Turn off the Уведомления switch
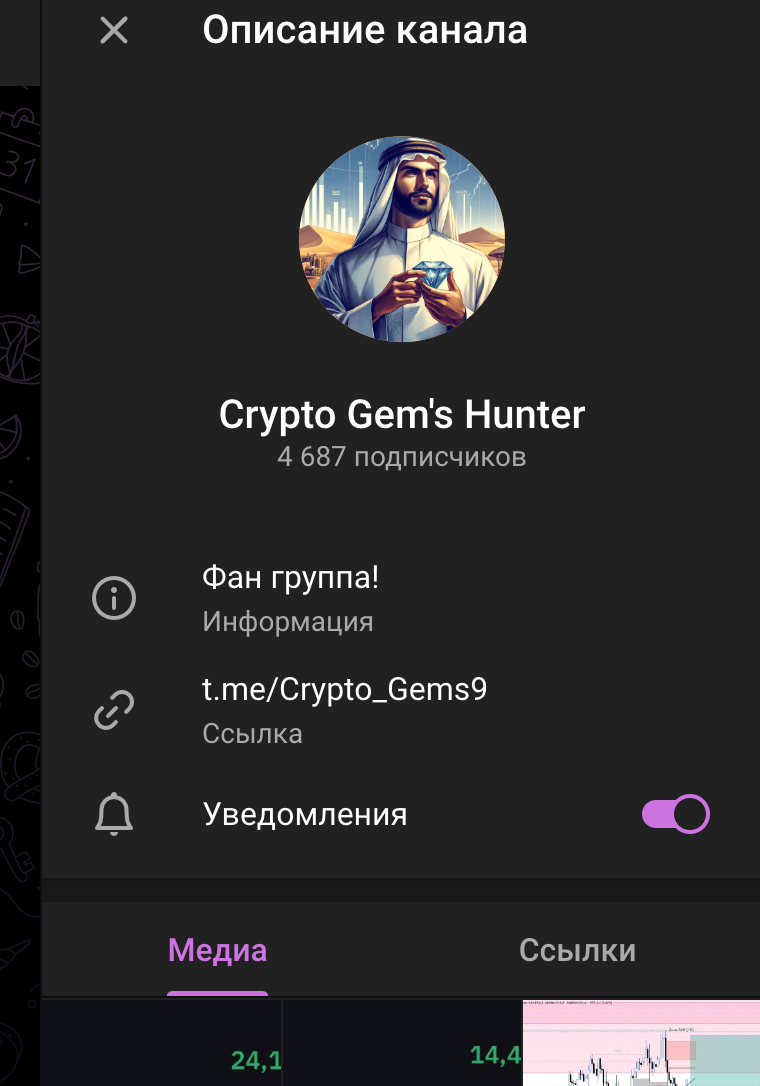The width and height of the screenshot is (760, 1086). (675, 814)
